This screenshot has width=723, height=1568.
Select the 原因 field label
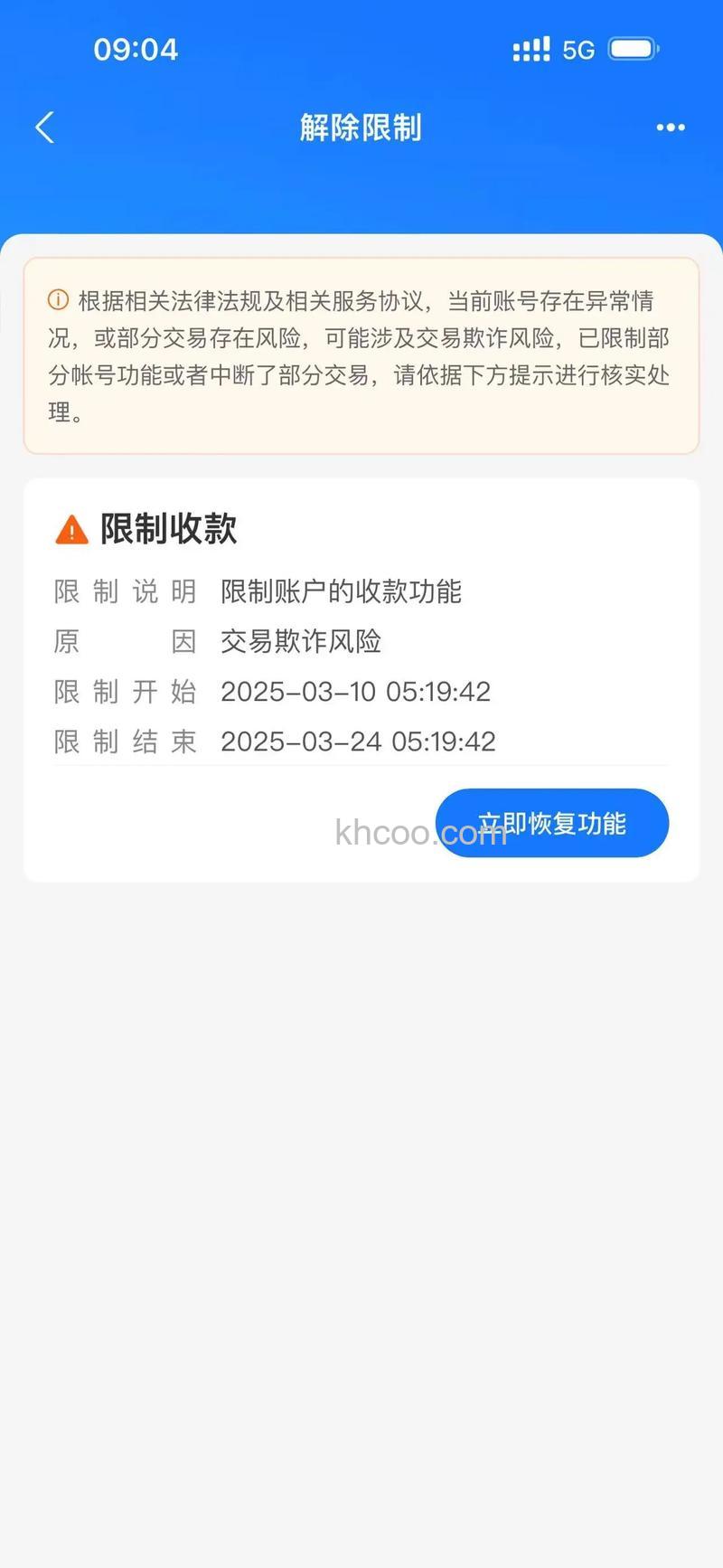tap(125, 641)
